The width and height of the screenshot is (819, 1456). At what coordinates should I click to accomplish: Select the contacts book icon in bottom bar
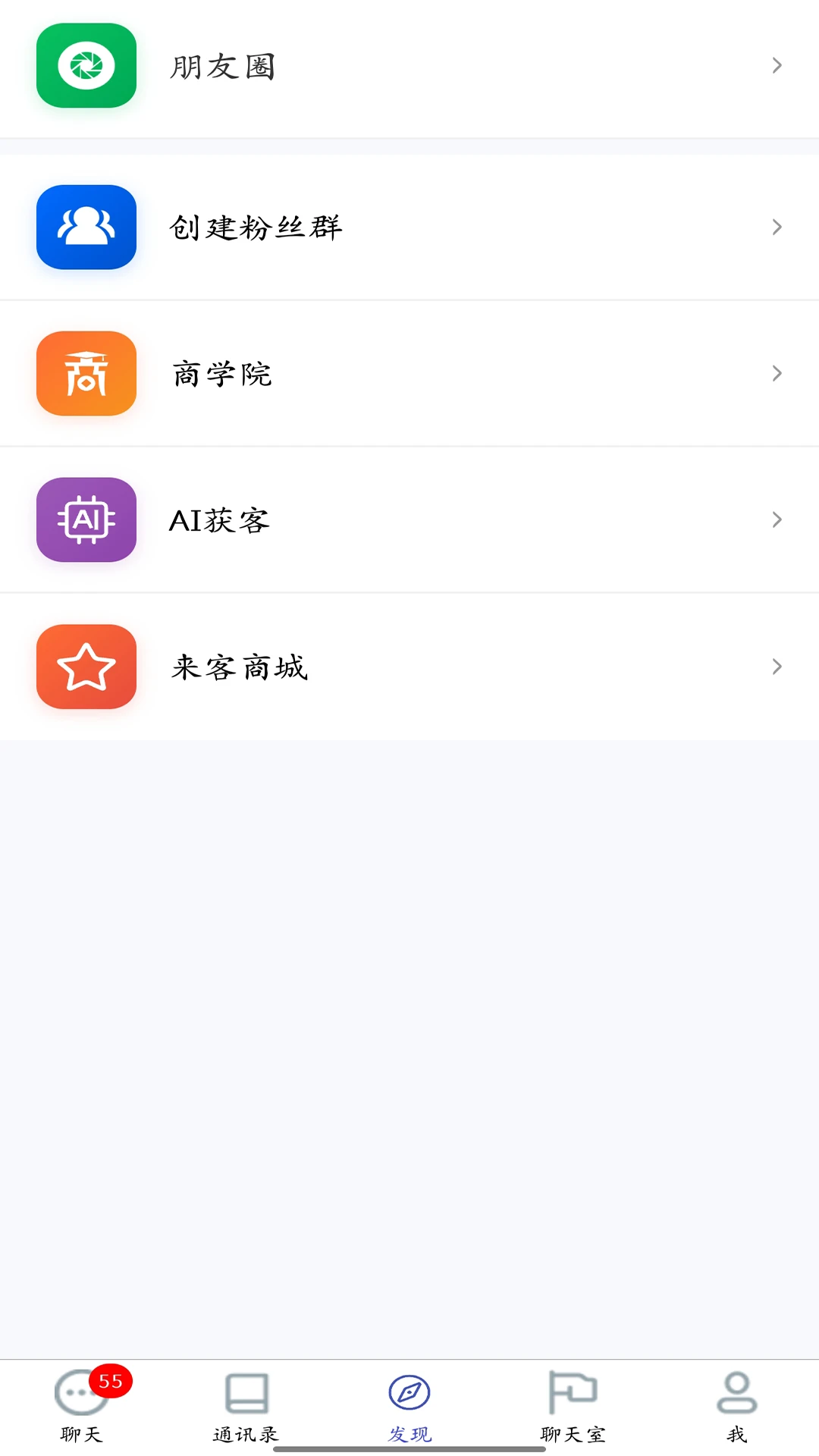(x=245, y=1392)
